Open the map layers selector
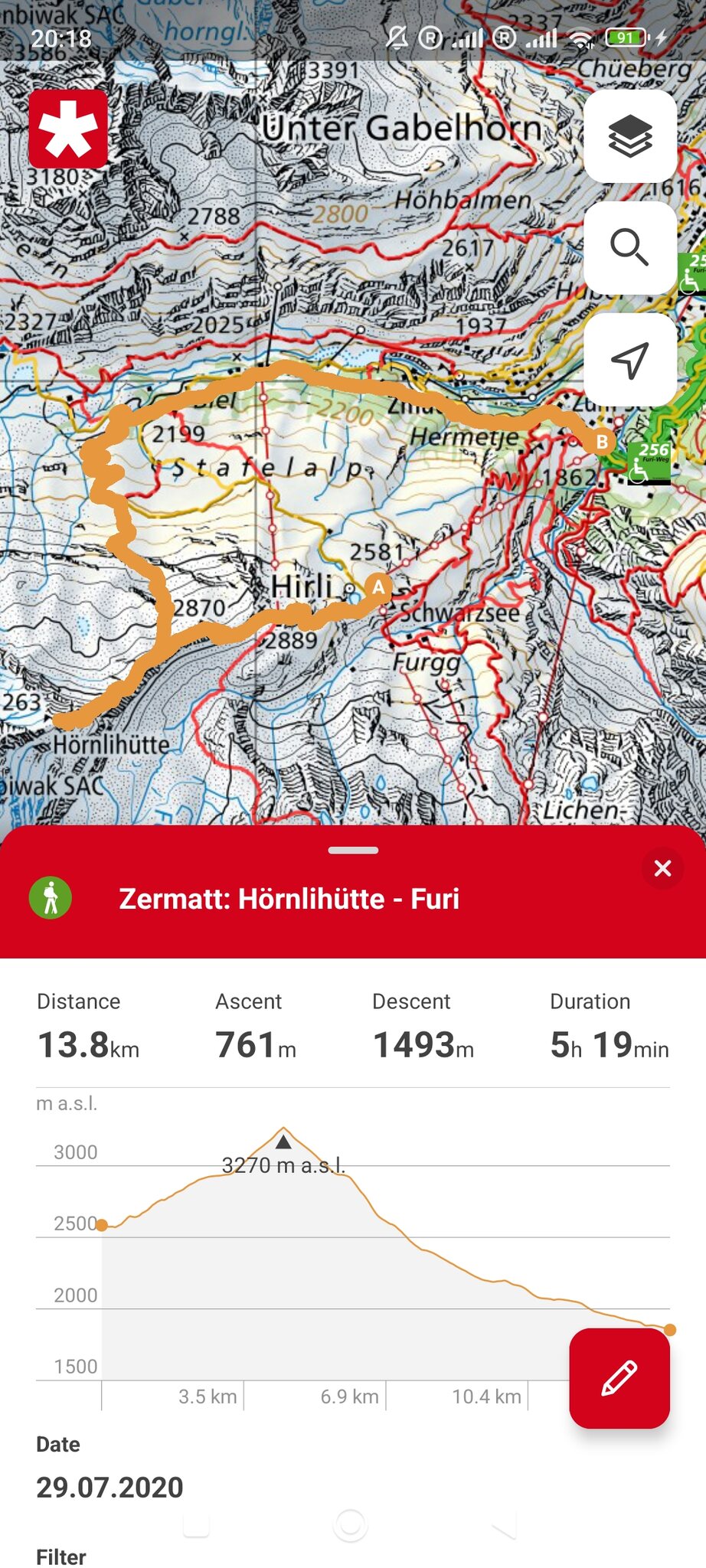706x1568 pixels. (629, 136)
